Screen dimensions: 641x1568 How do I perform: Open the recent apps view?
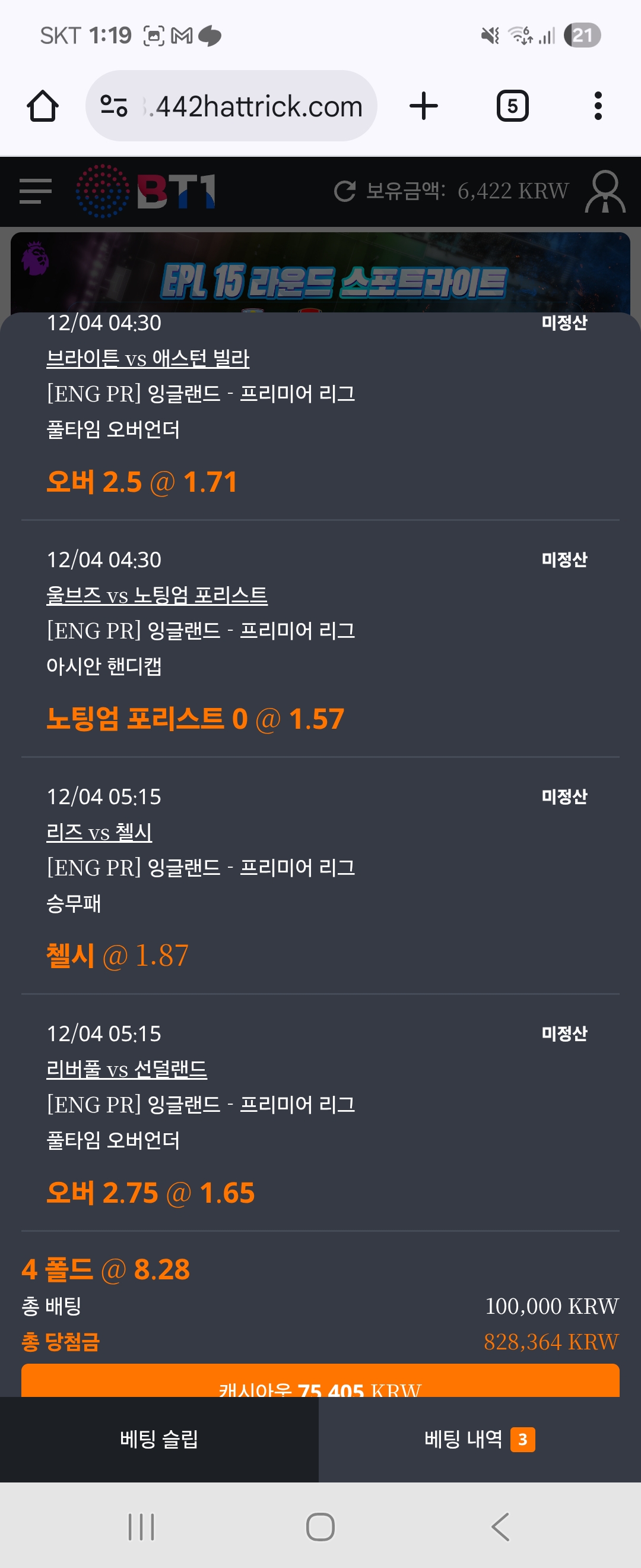tap(141, 1526)
